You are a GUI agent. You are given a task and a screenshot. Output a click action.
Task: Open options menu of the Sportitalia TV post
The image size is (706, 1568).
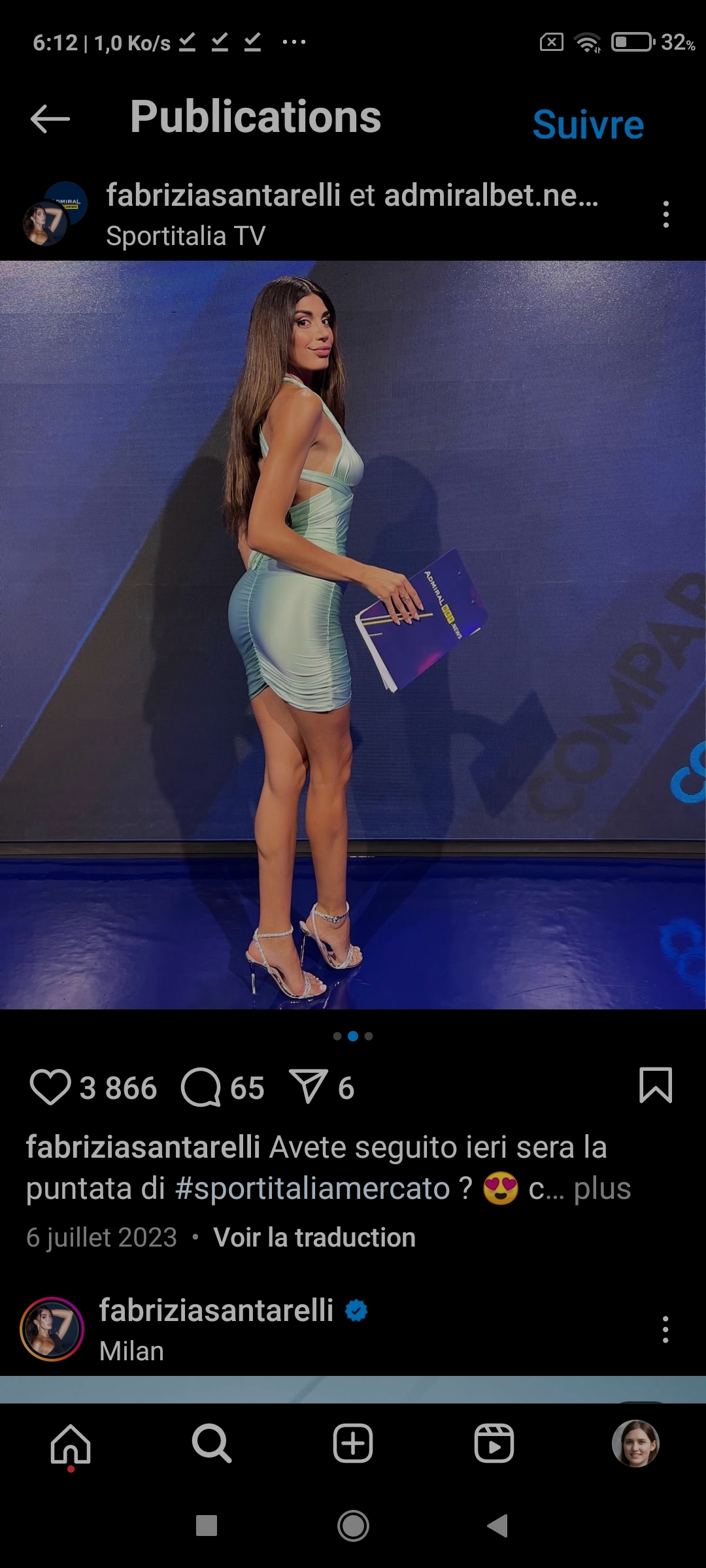[665, 214]
